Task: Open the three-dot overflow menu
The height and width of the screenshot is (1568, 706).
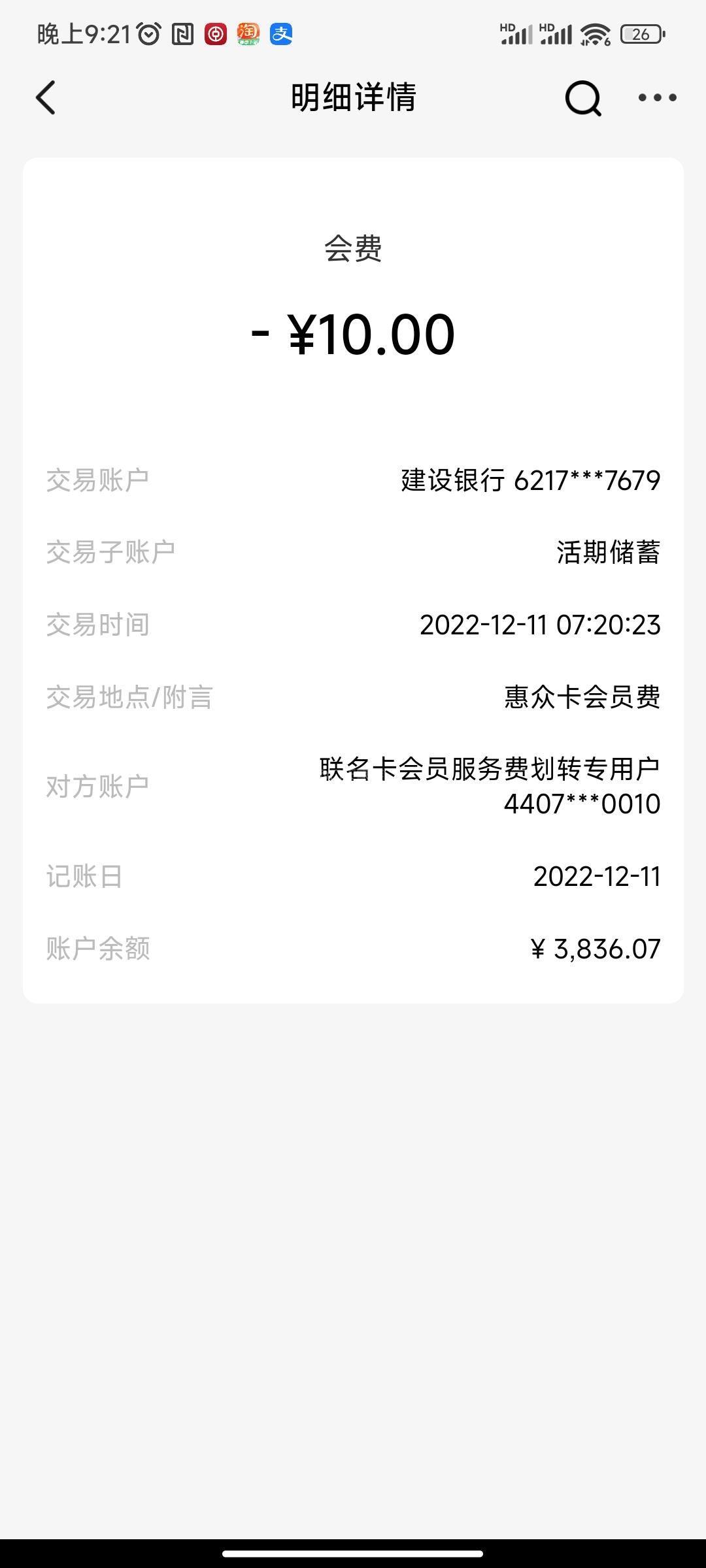Action: 657,98
